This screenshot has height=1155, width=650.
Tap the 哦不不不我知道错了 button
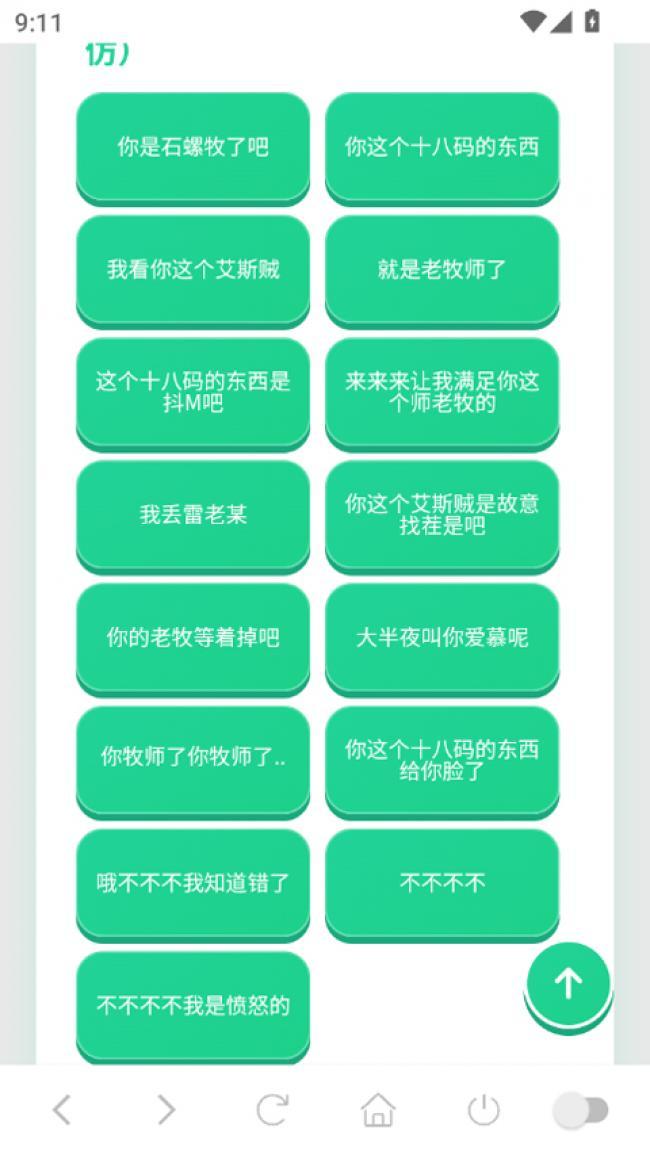coord(192,884)
